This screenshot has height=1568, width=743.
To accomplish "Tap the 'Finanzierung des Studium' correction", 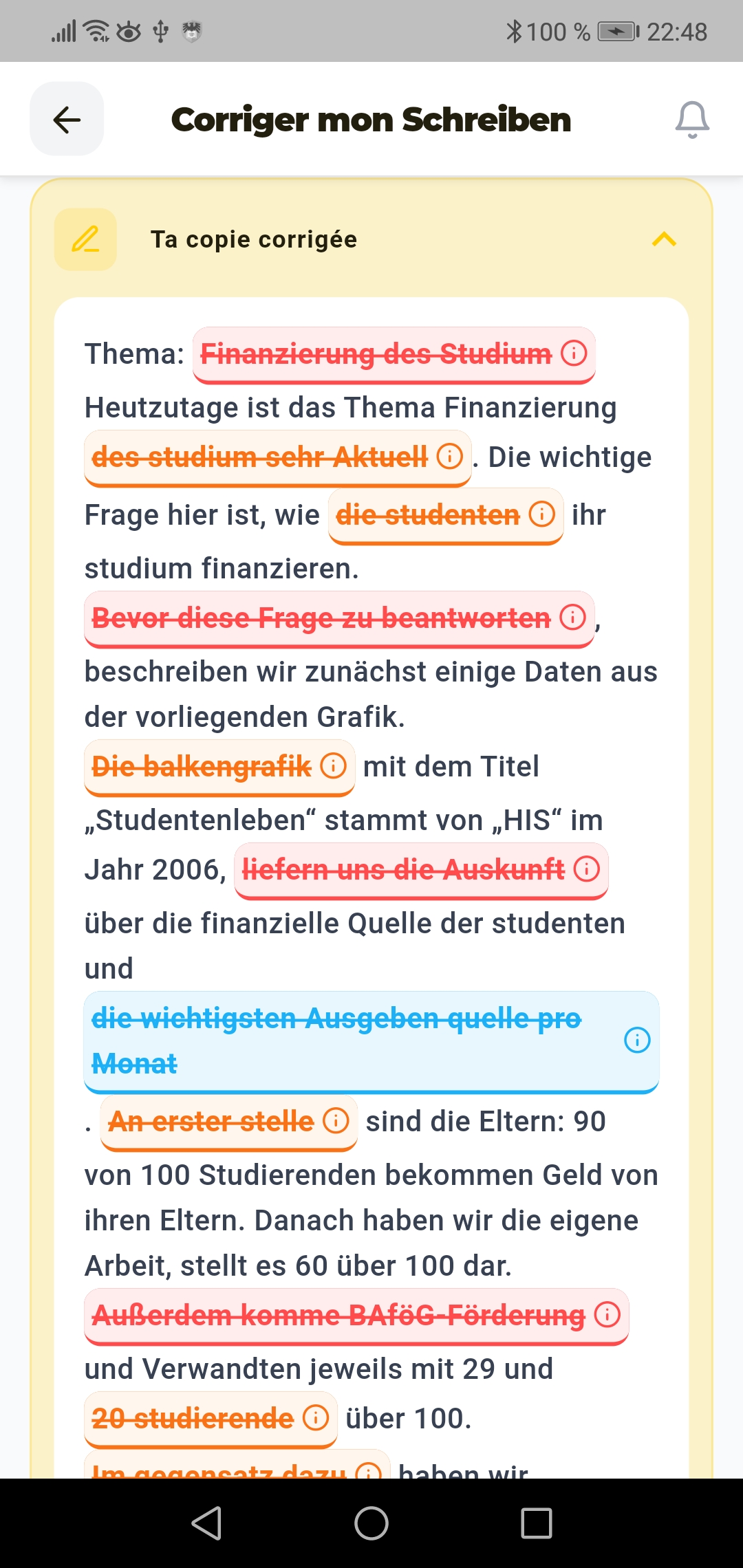I will [x=394, y=355].
